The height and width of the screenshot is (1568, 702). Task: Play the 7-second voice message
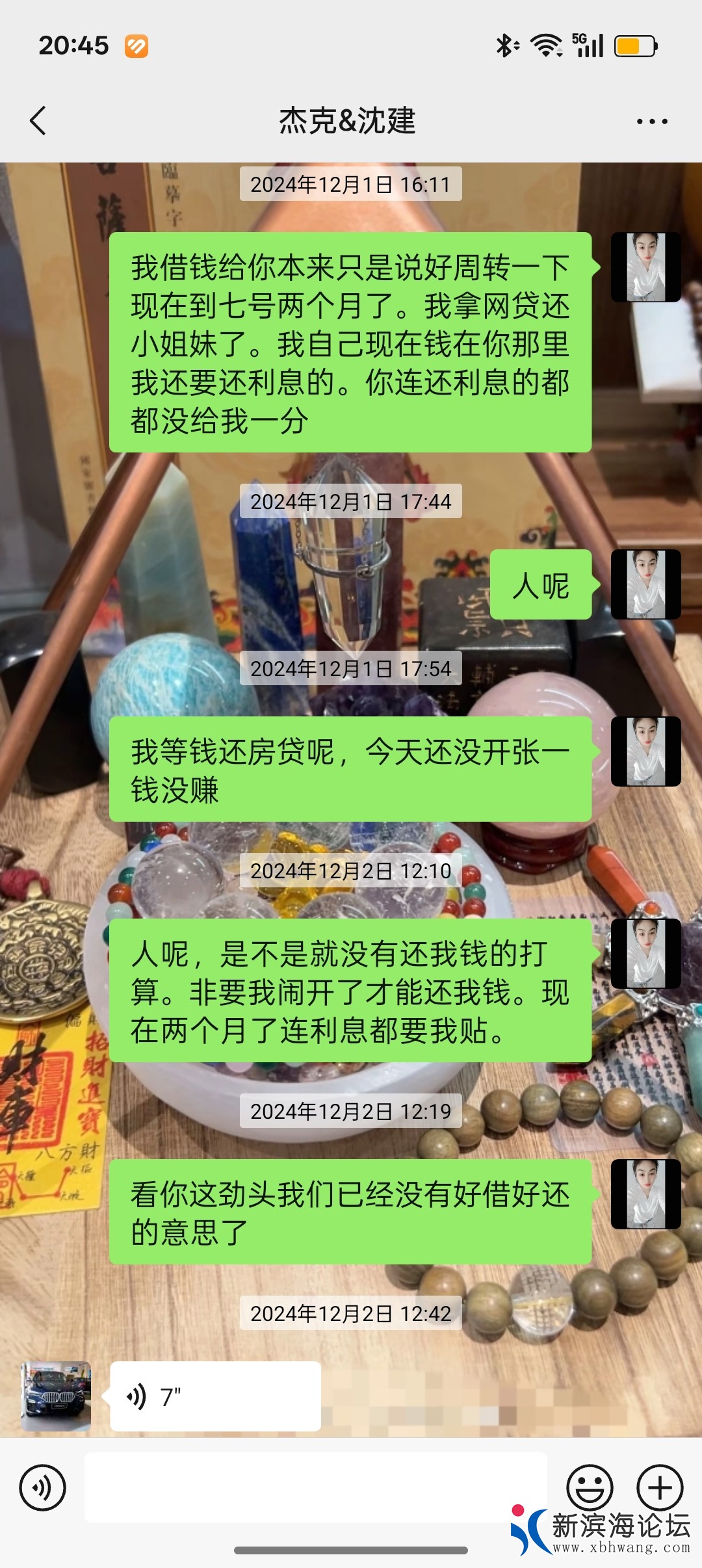[x=215, y=1396]
